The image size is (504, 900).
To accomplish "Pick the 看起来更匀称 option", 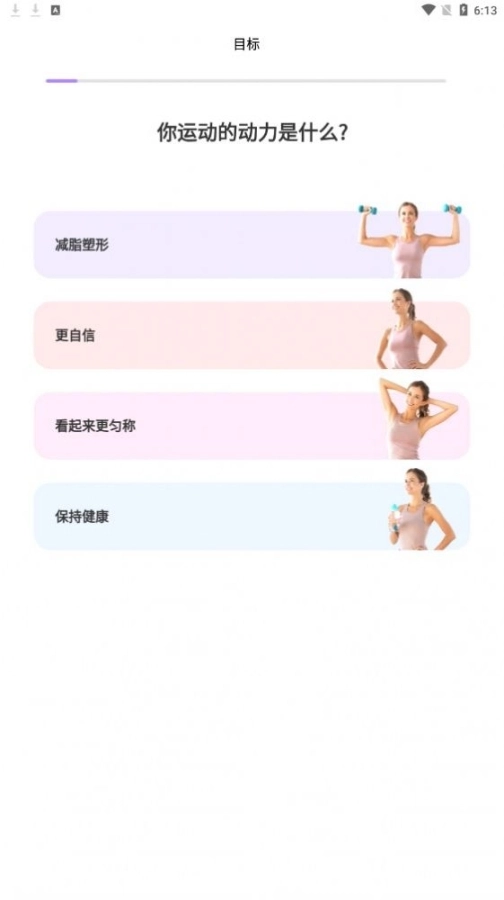I will point(252,425).
